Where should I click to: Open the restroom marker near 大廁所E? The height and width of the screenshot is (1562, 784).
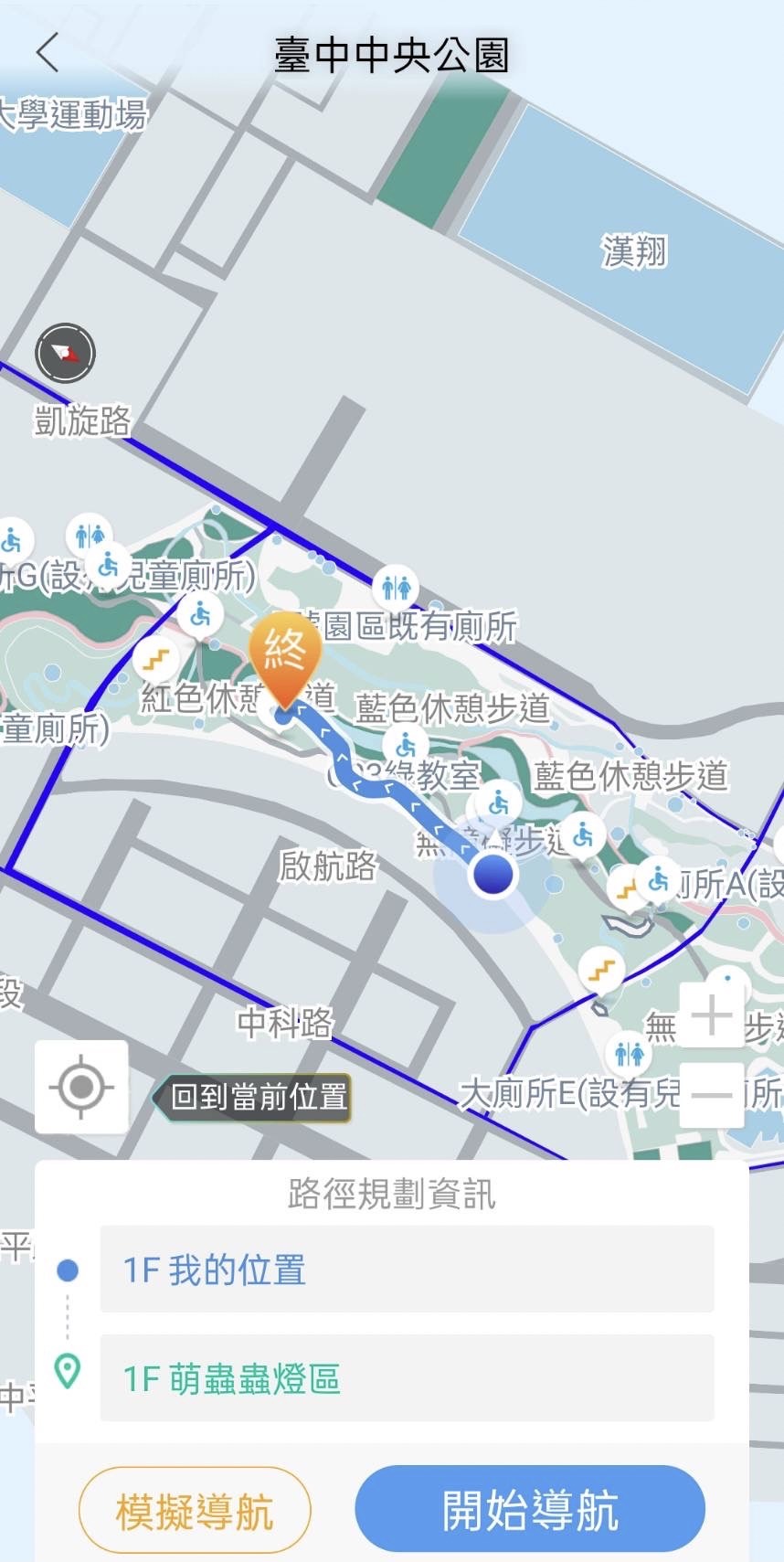pyautogui.click(x=629, y=1054)
